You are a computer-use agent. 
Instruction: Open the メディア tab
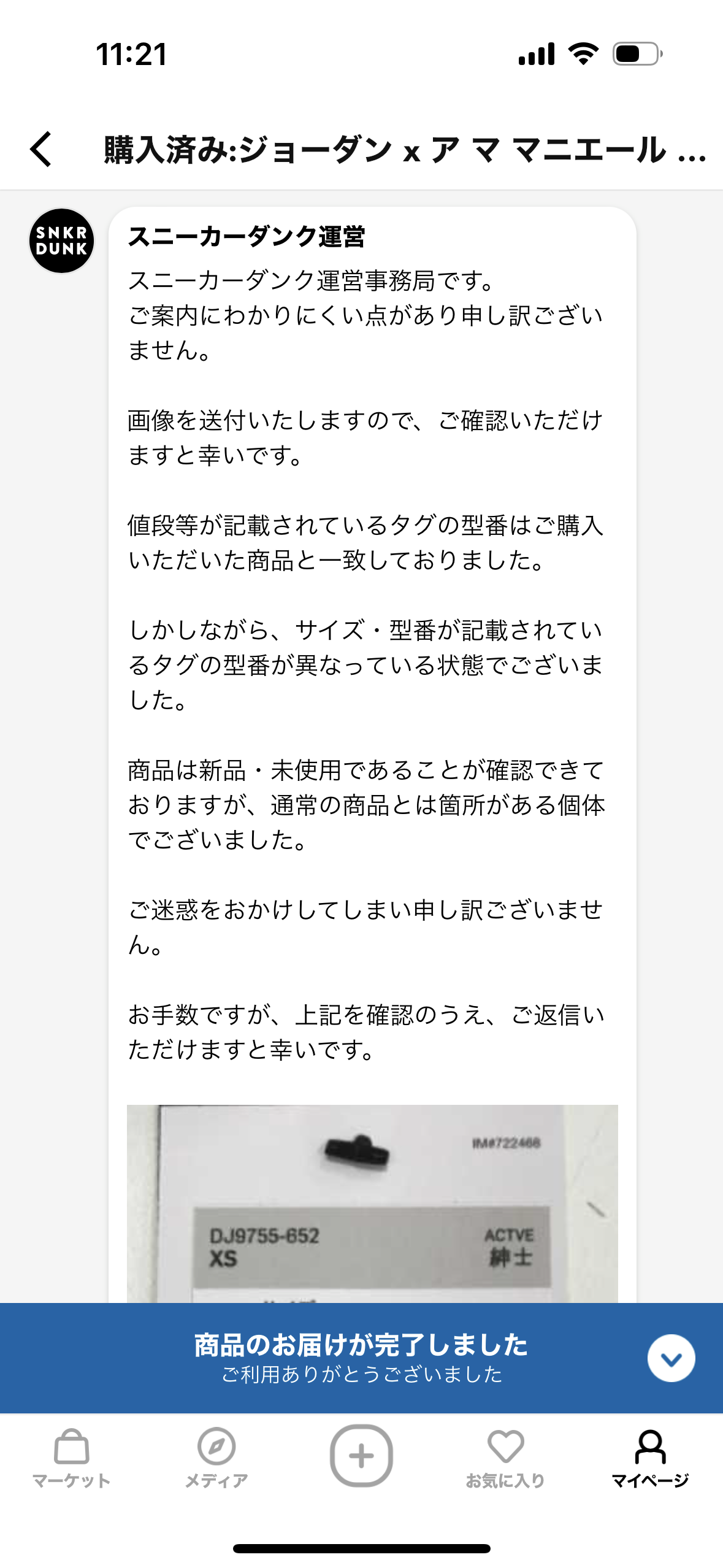[x=216, y=1459]
